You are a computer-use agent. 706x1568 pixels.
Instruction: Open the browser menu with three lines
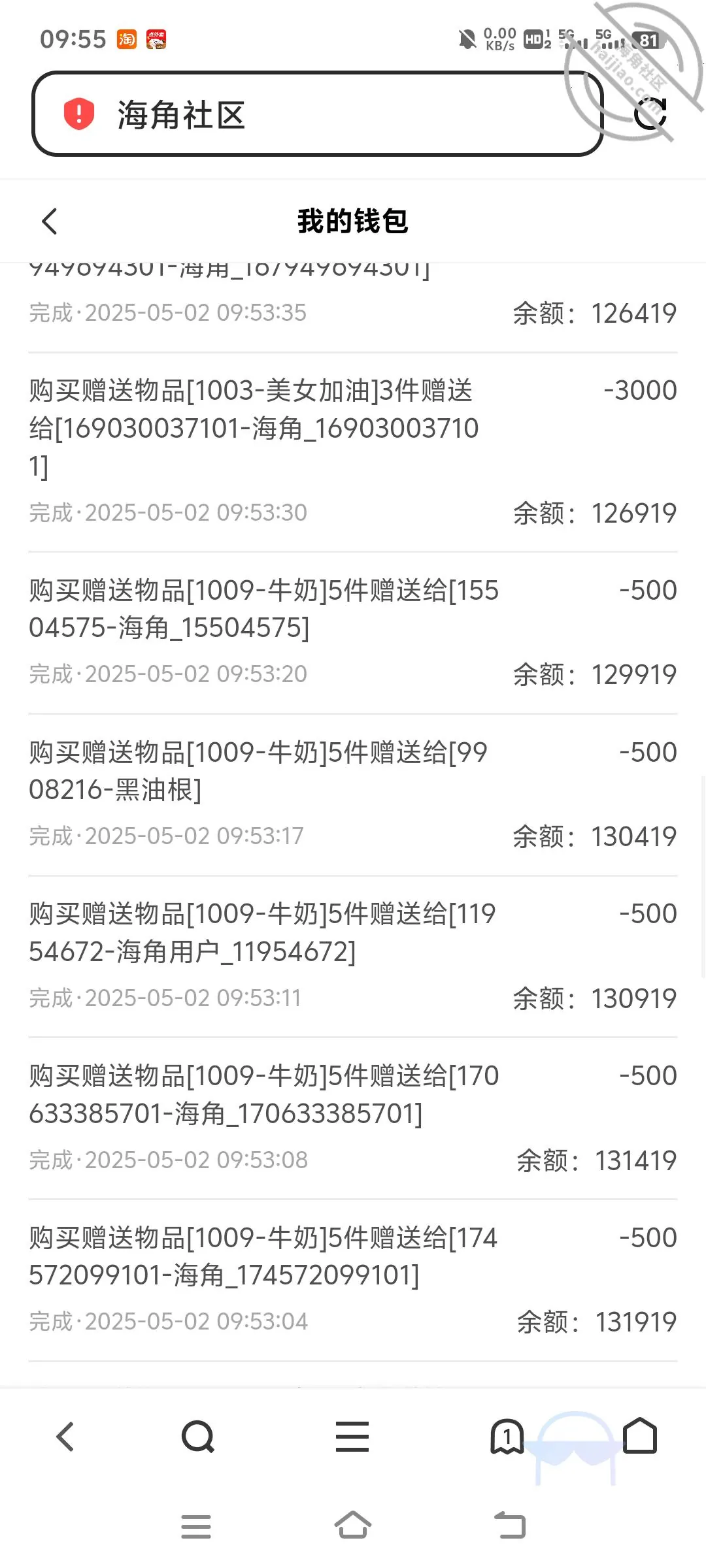[352, 1437]
